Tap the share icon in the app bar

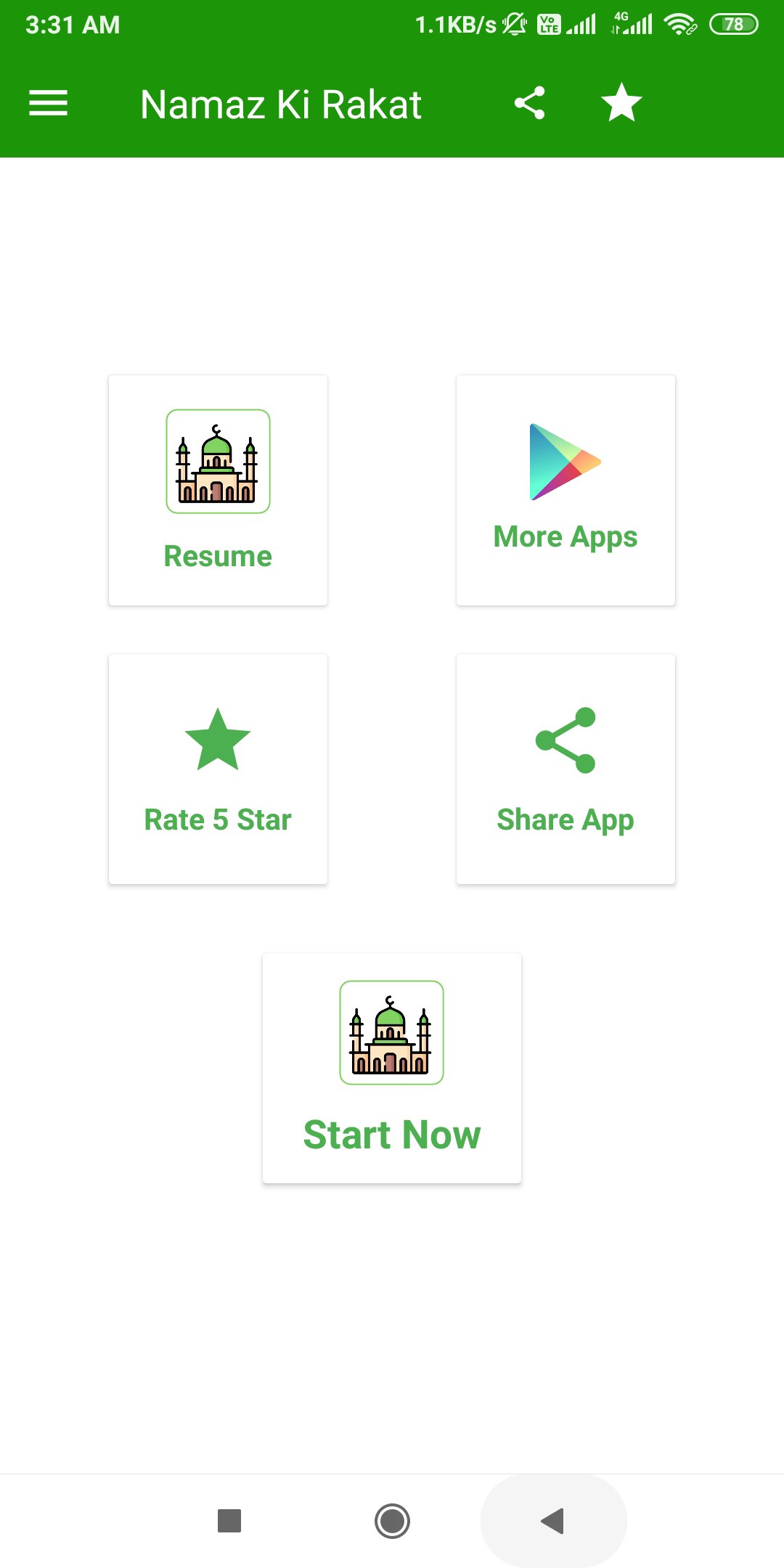click(529, 103)
